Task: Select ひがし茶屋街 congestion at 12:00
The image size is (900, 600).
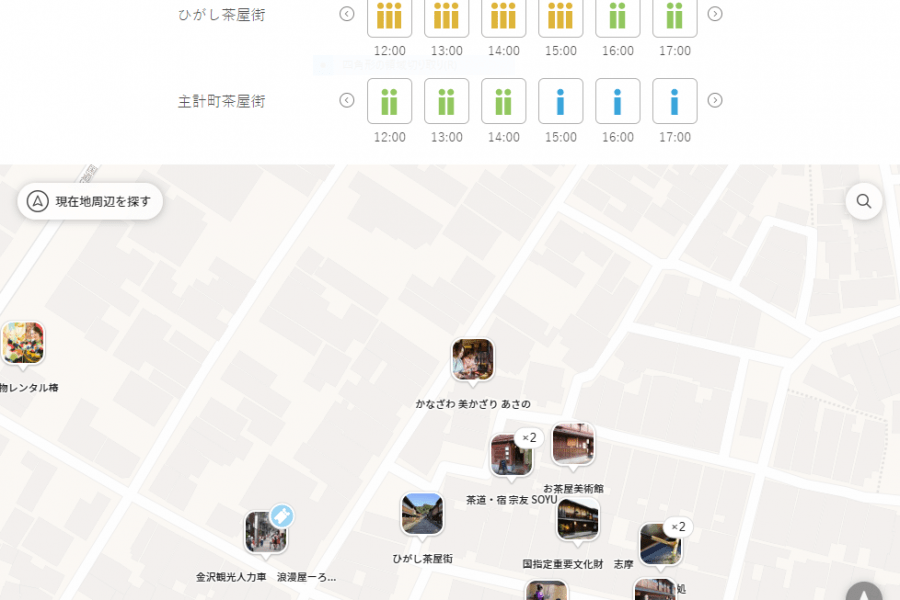Action: point(390,16)
